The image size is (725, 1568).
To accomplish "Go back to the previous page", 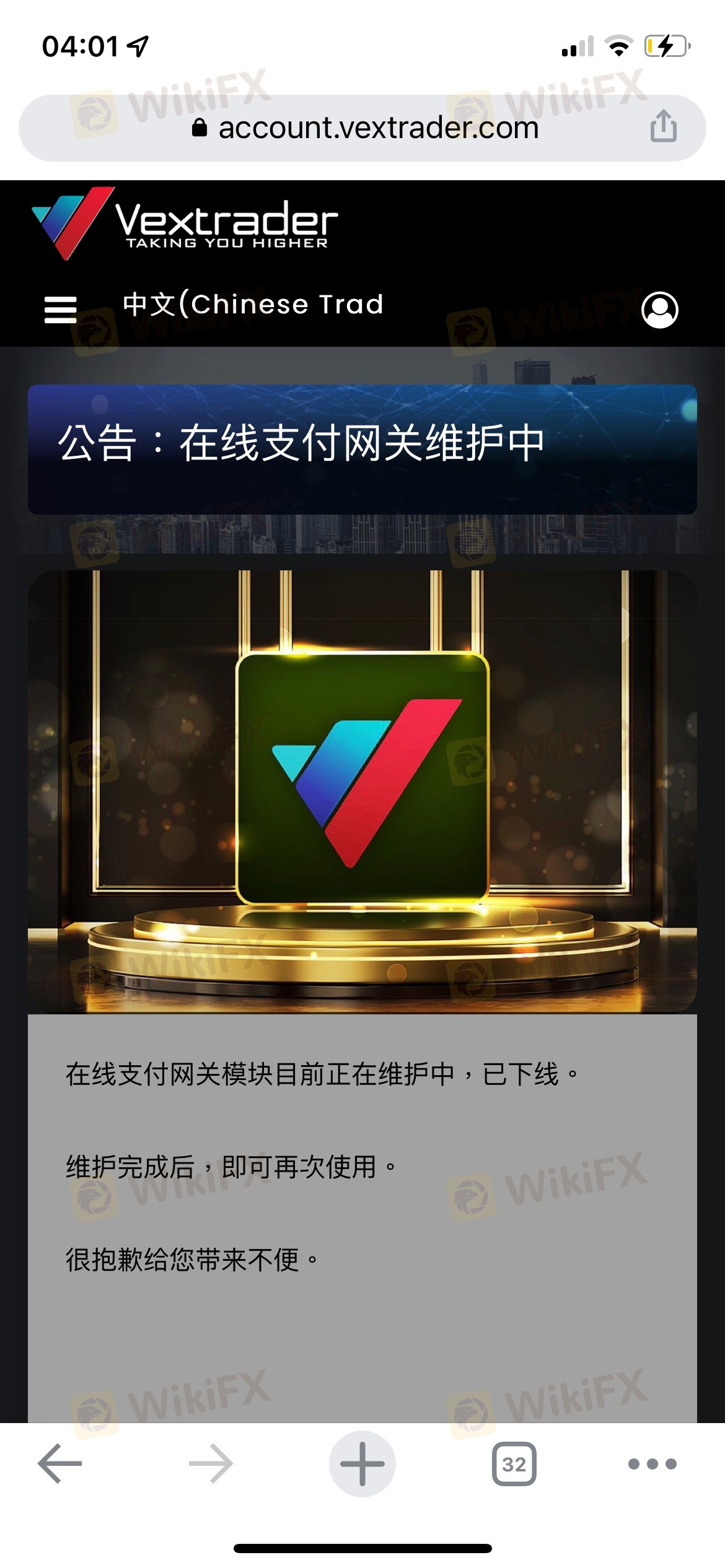I will (60, 1463).
